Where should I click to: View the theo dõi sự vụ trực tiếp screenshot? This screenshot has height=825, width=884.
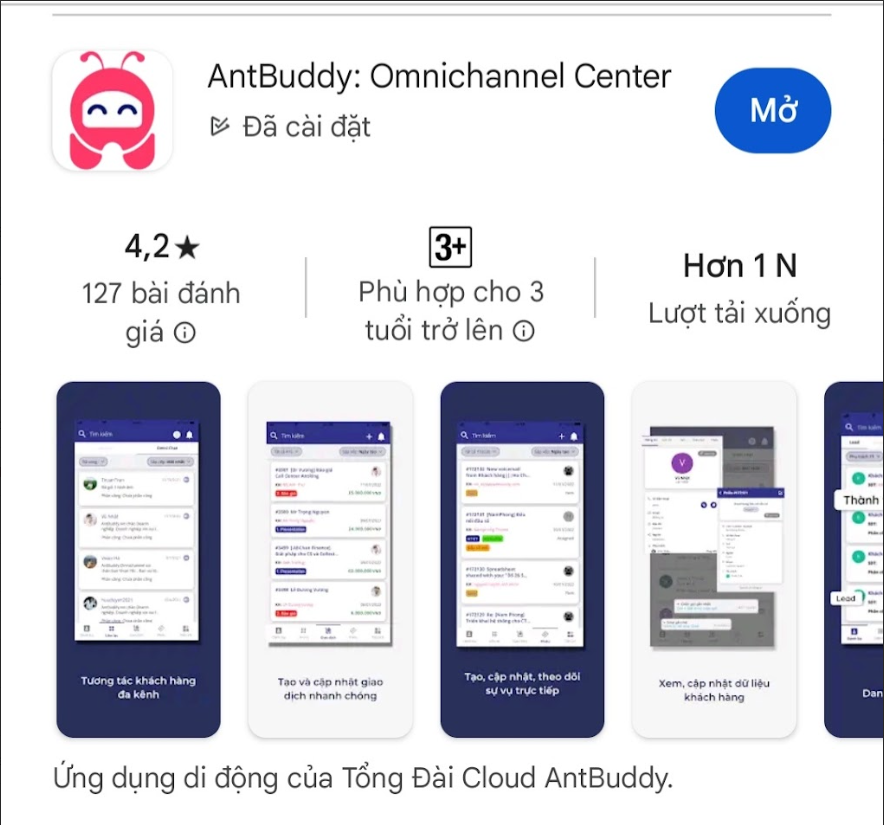coord(522,559)
